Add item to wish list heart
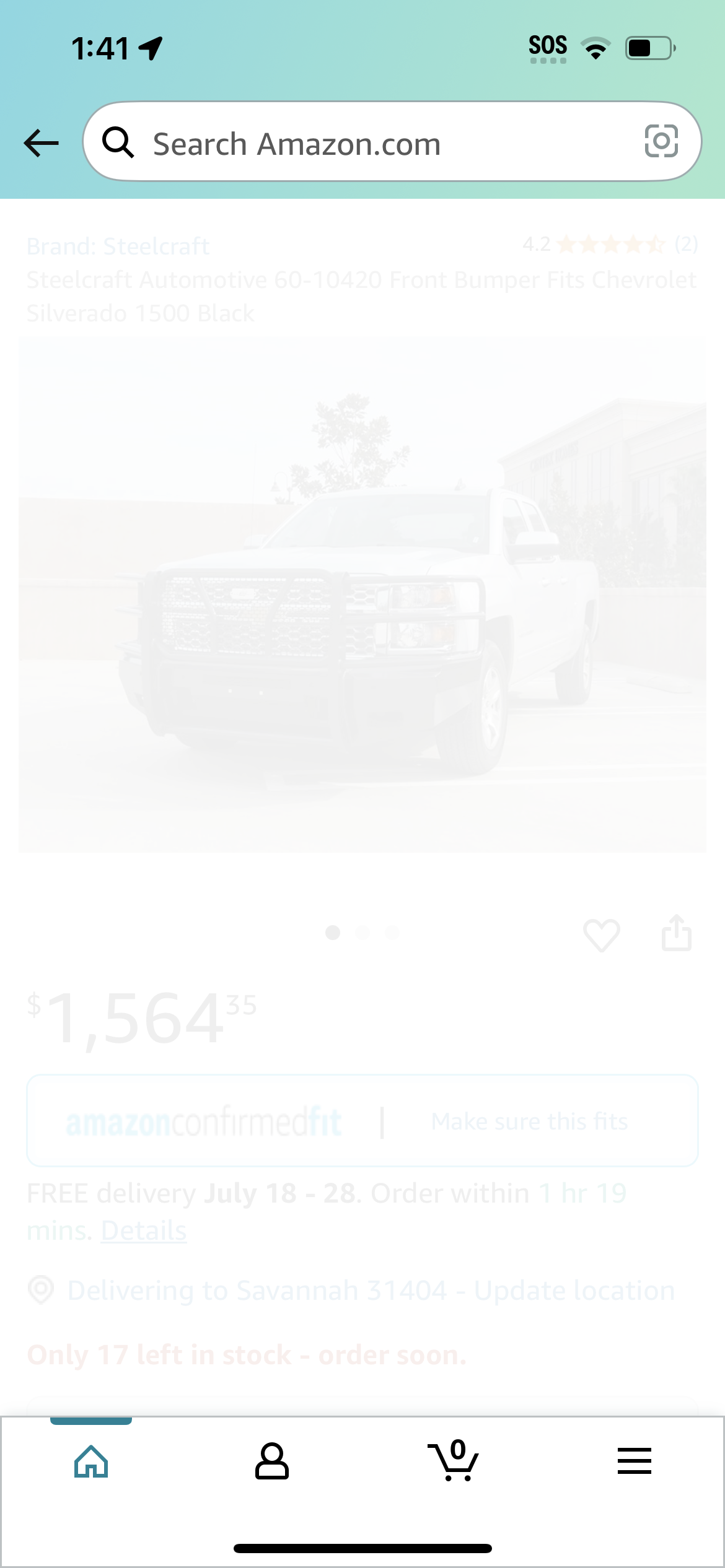 point(601,934)
